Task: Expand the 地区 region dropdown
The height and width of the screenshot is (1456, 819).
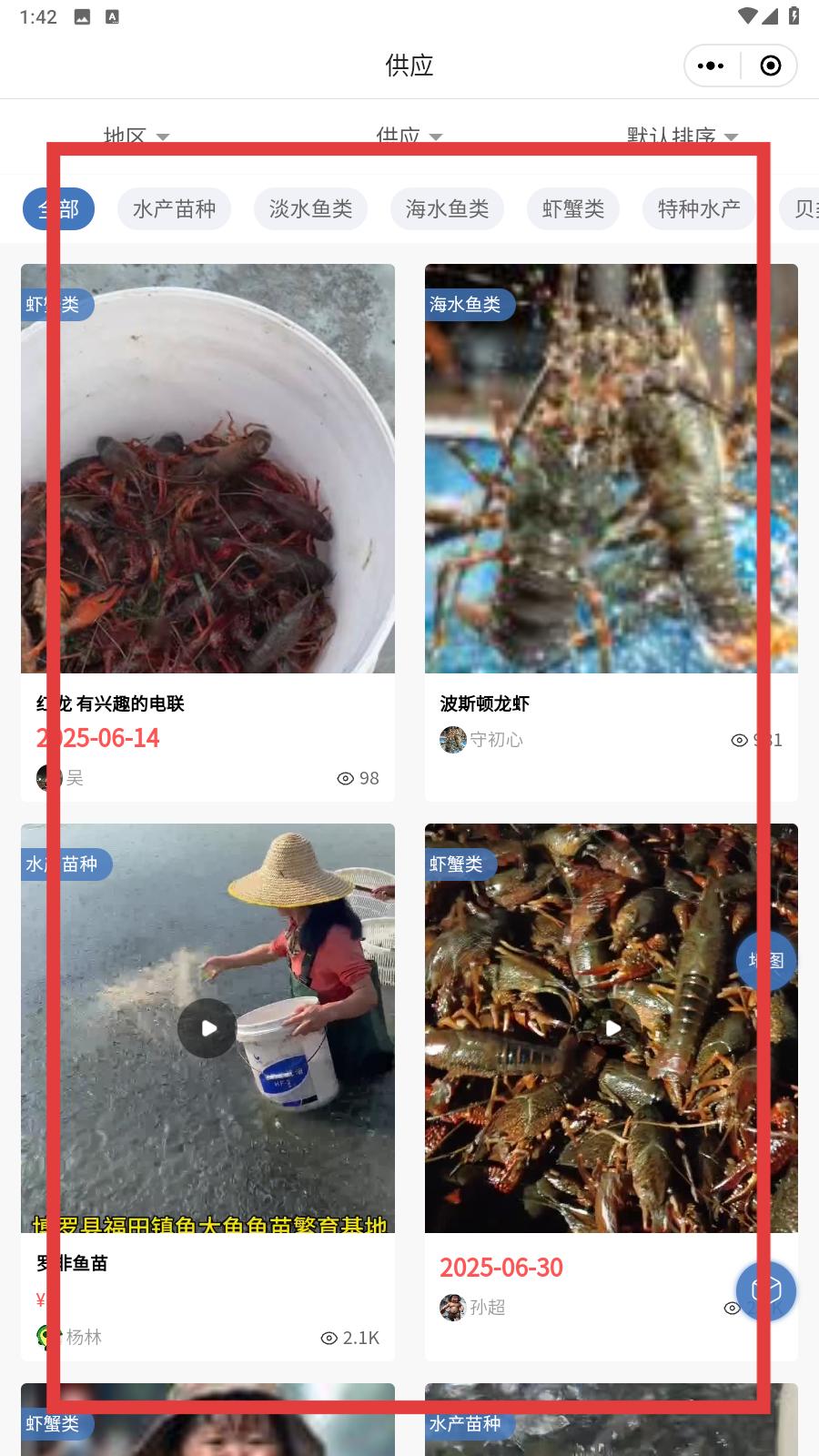Action: click(136, 136)
